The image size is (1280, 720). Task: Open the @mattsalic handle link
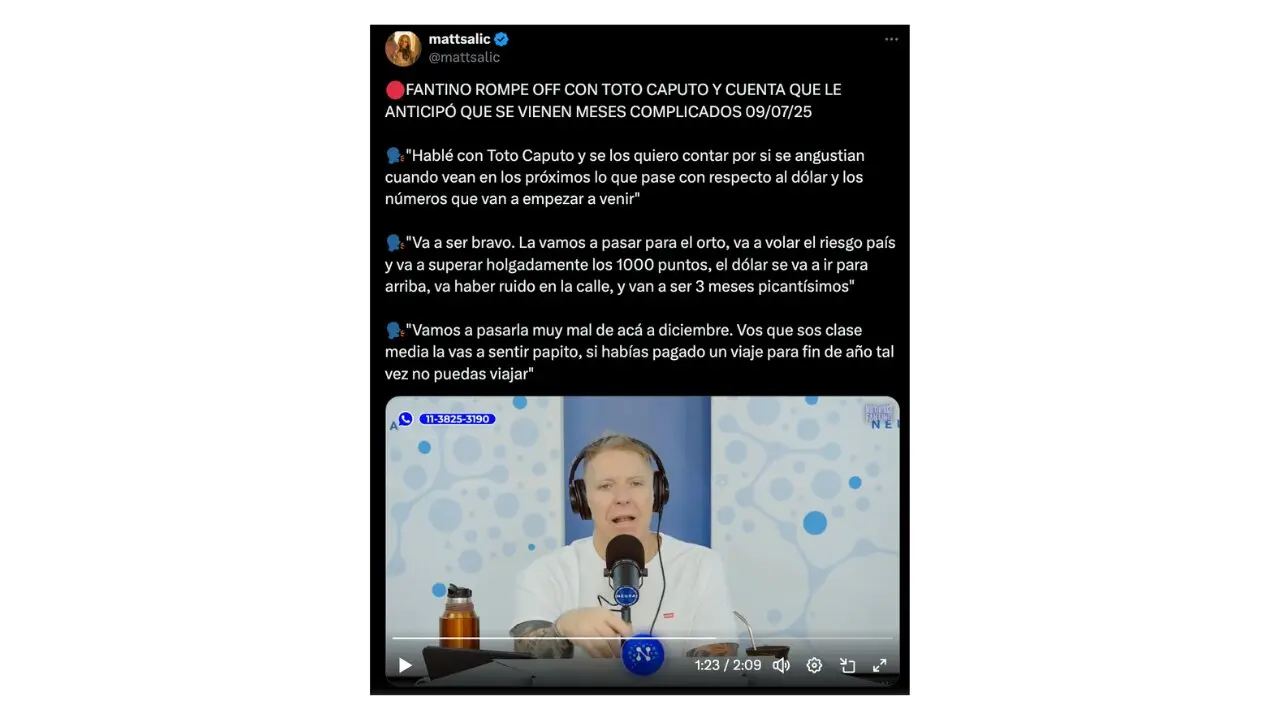tap(464, 57)
